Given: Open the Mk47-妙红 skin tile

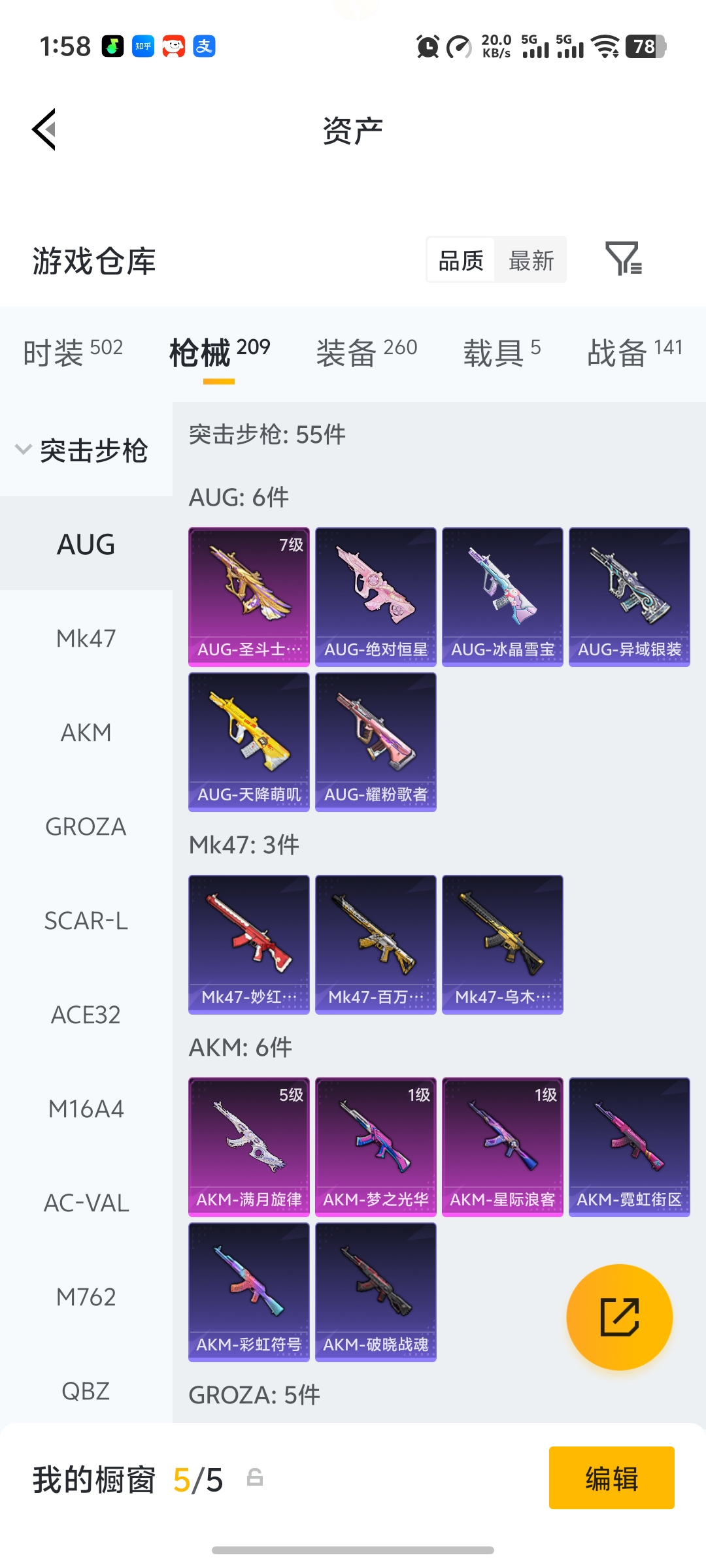Looking at the screenshot, I should tap(249, 945).
